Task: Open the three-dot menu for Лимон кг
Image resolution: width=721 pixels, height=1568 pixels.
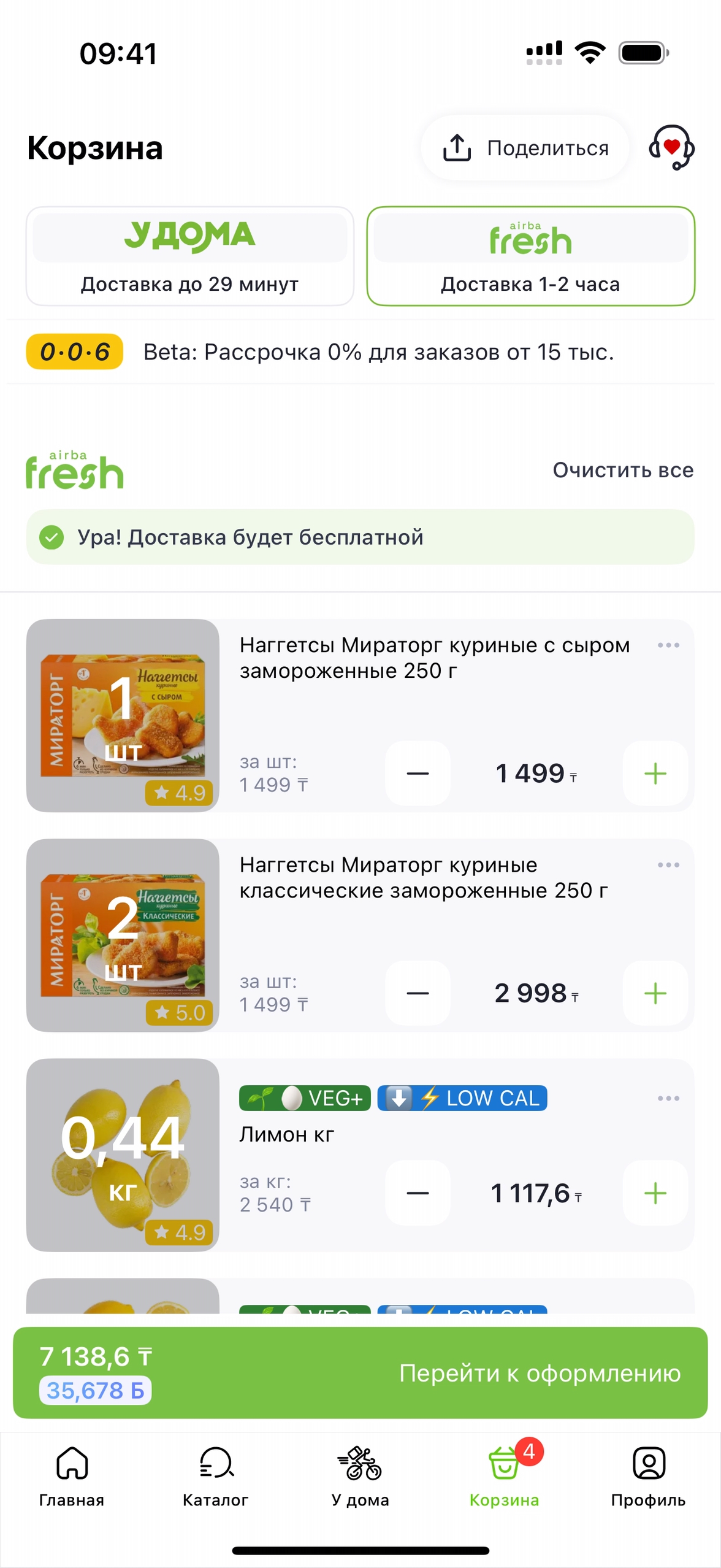Action: pyautogui.click(x=668, y=1098)
